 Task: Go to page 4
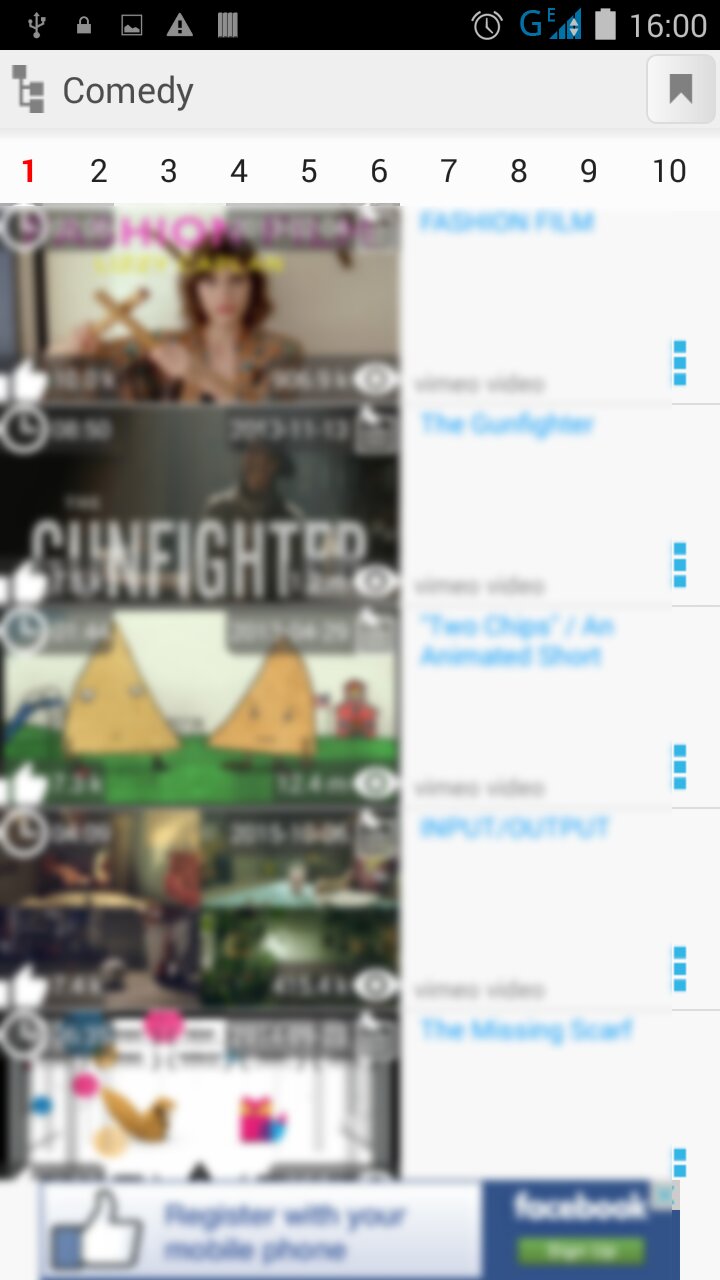click(x=238, y=172)
